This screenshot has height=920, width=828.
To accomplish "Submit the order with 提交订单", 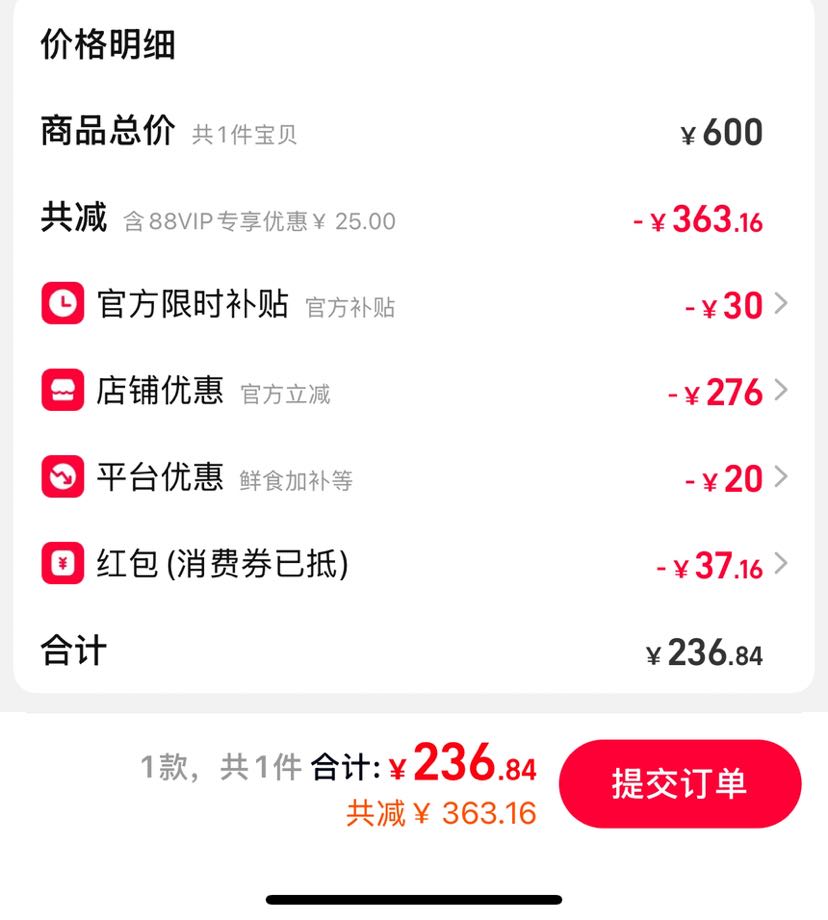I will point(680,783).
